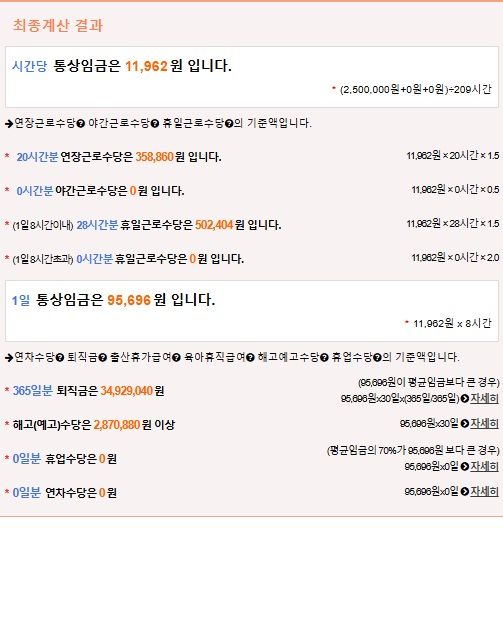Image resolution: width=503 pixels, height=617 pixels.
Task: Tap help icon beside 연장근로수당
Action: point(81,124)
